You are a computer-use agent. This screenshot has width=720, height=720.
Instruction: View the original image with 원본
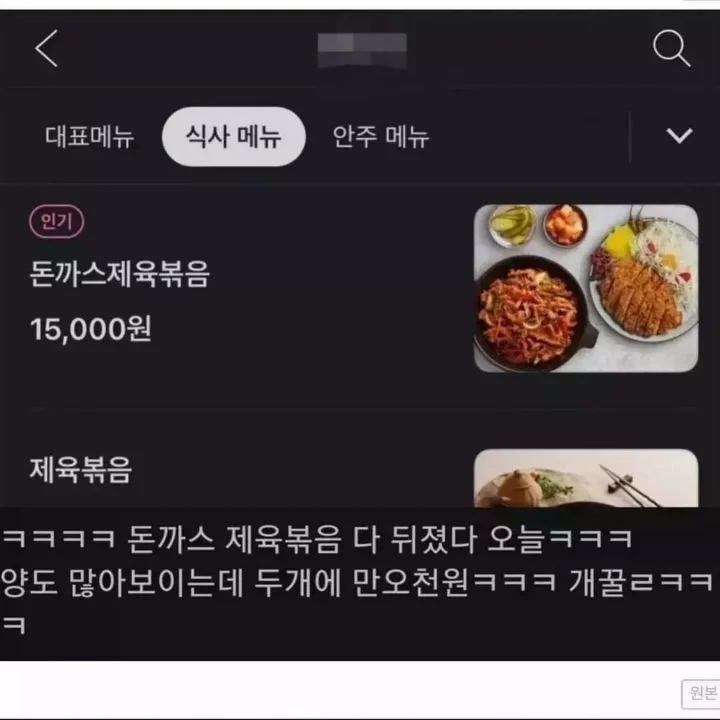[x=699, y=693]
